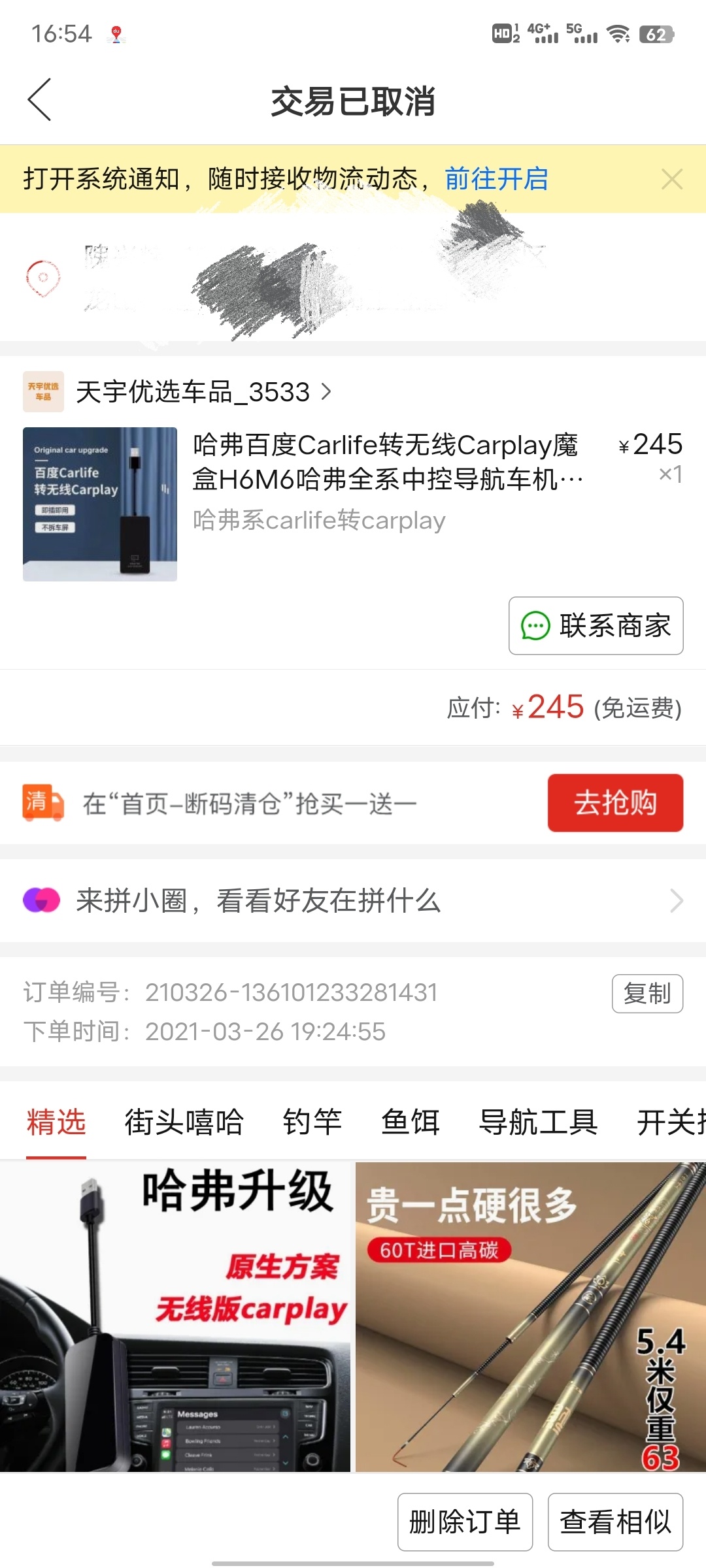Switch to the 导航工具 tab
This screenshot has height=1568, width=706.
point(538,1122)
